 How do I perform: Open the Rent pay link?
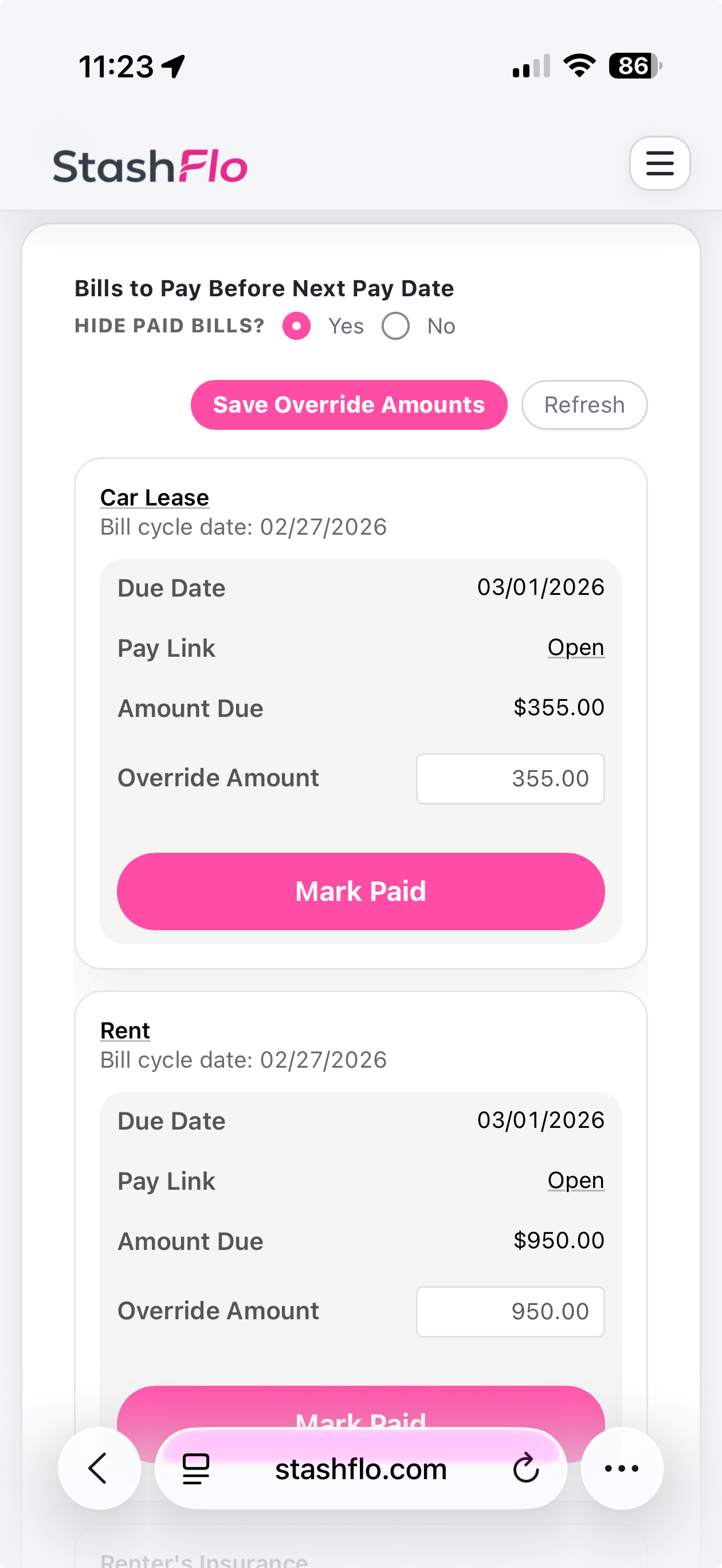point(575,1179)
